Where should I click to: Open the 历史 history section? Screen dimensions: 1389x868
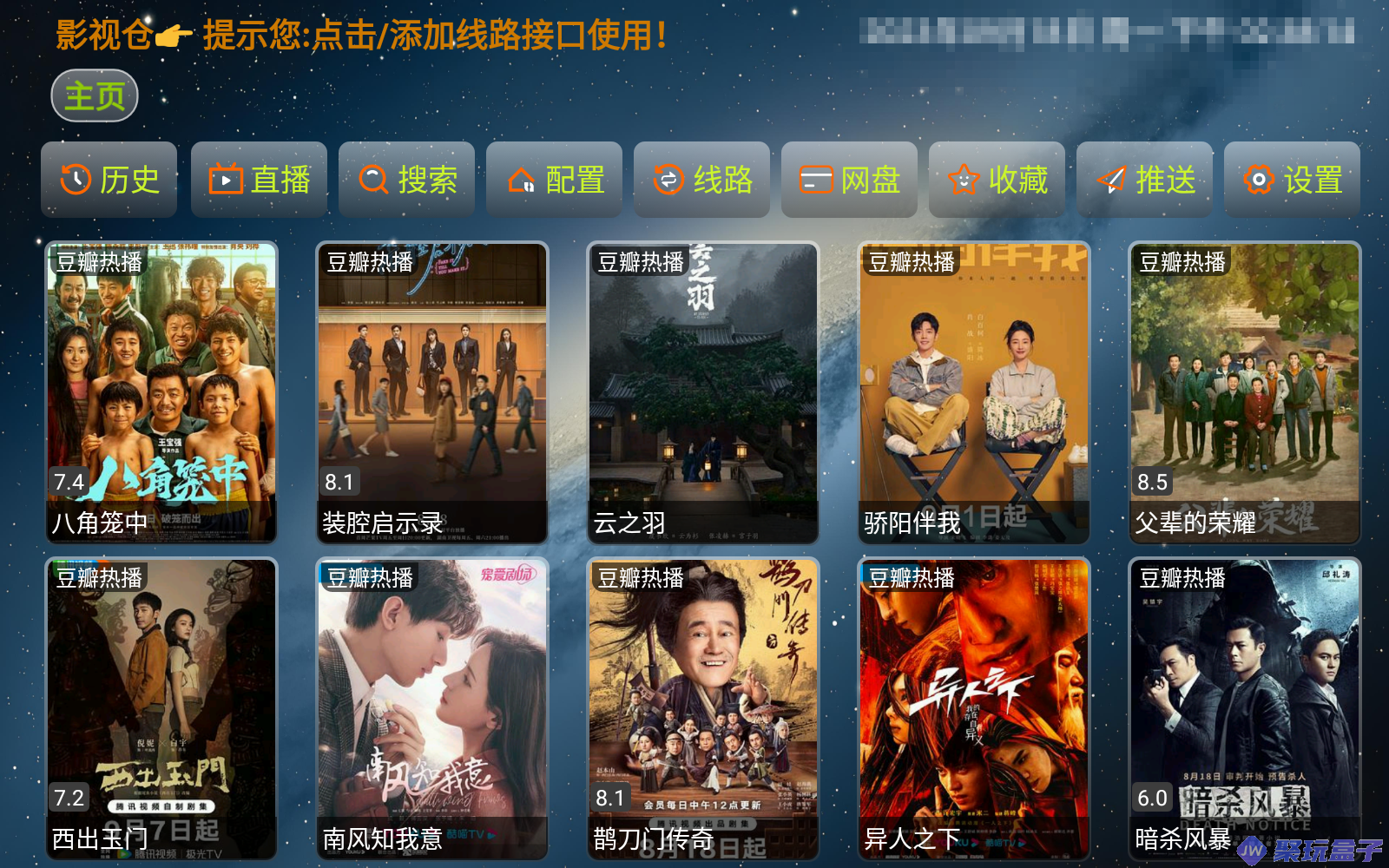pyautogui.click(x=109, y=180)
